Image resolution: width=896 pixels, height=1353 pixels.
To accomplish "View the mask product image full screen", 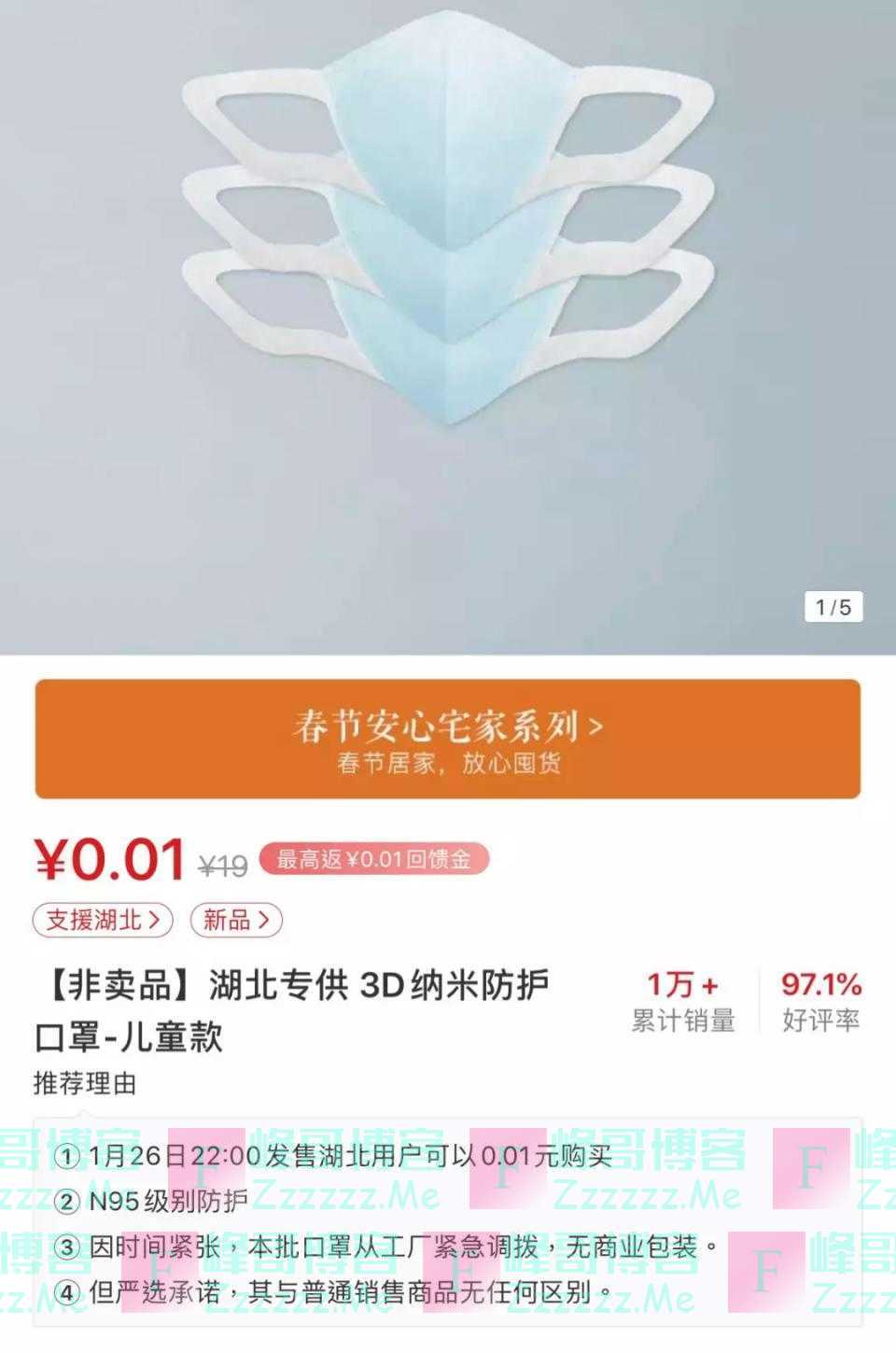I will [x=448, y=280].
